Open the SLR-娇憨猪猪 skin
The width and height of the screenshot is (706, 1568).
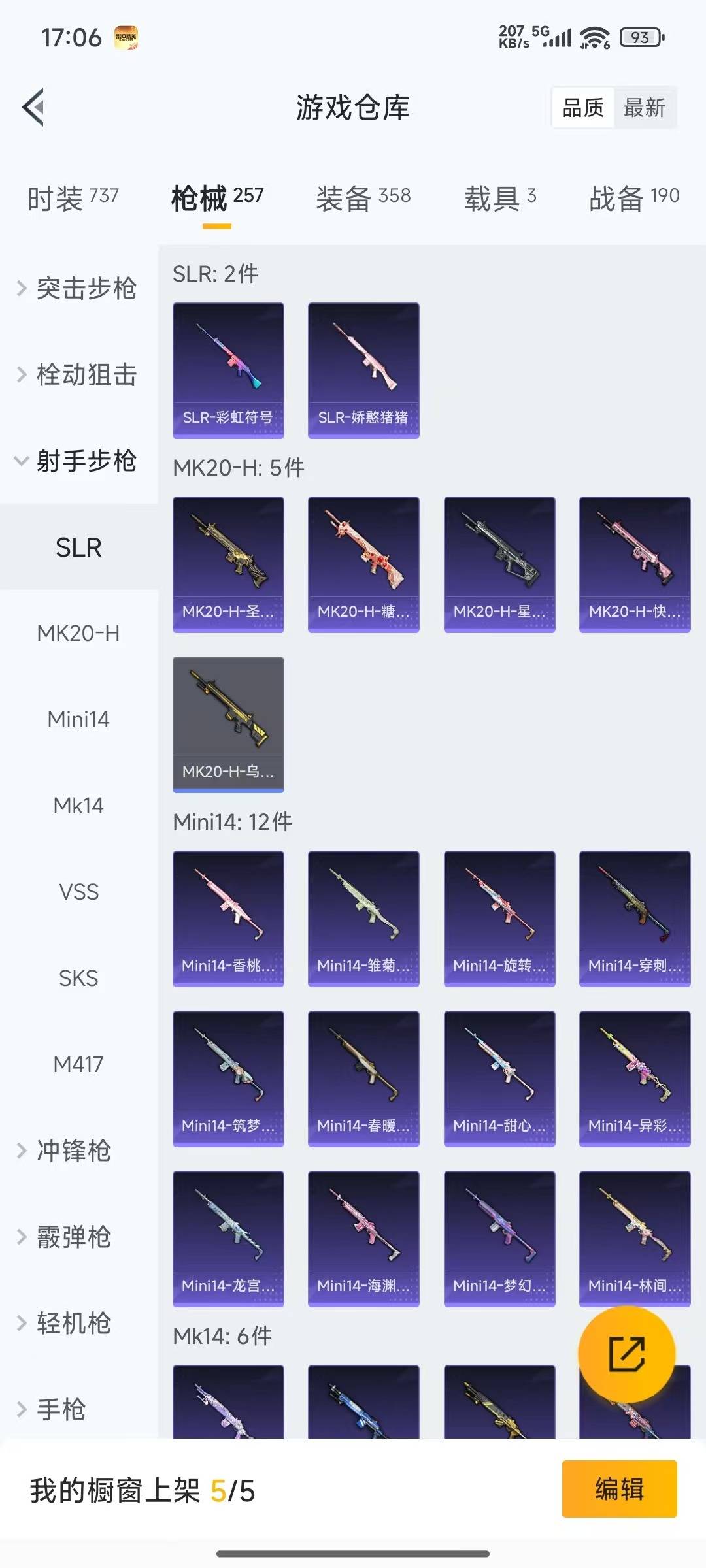tap(363, 370)
